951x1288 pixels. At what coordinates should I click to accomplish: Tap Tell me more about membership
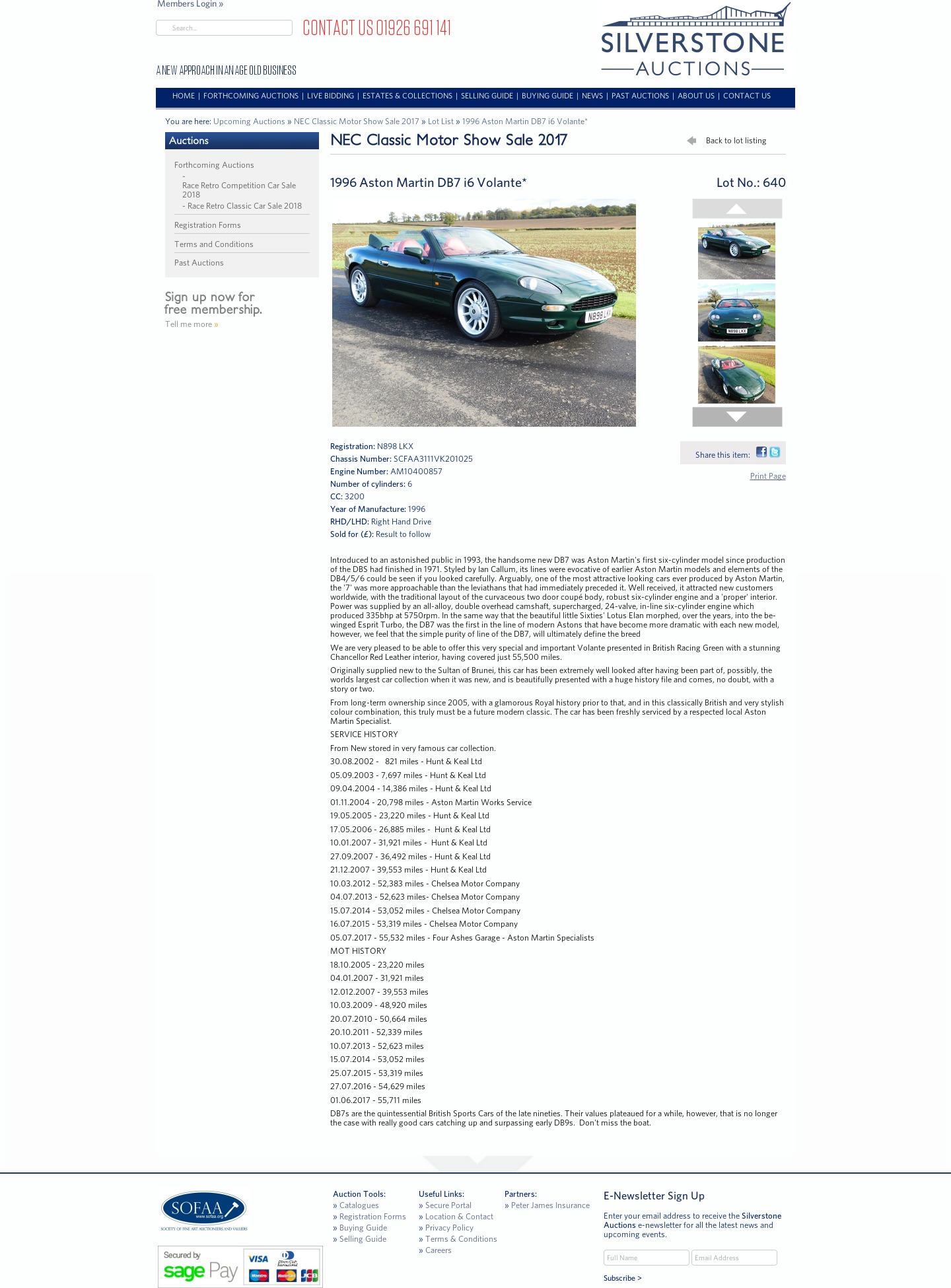[x=191, y=324]
